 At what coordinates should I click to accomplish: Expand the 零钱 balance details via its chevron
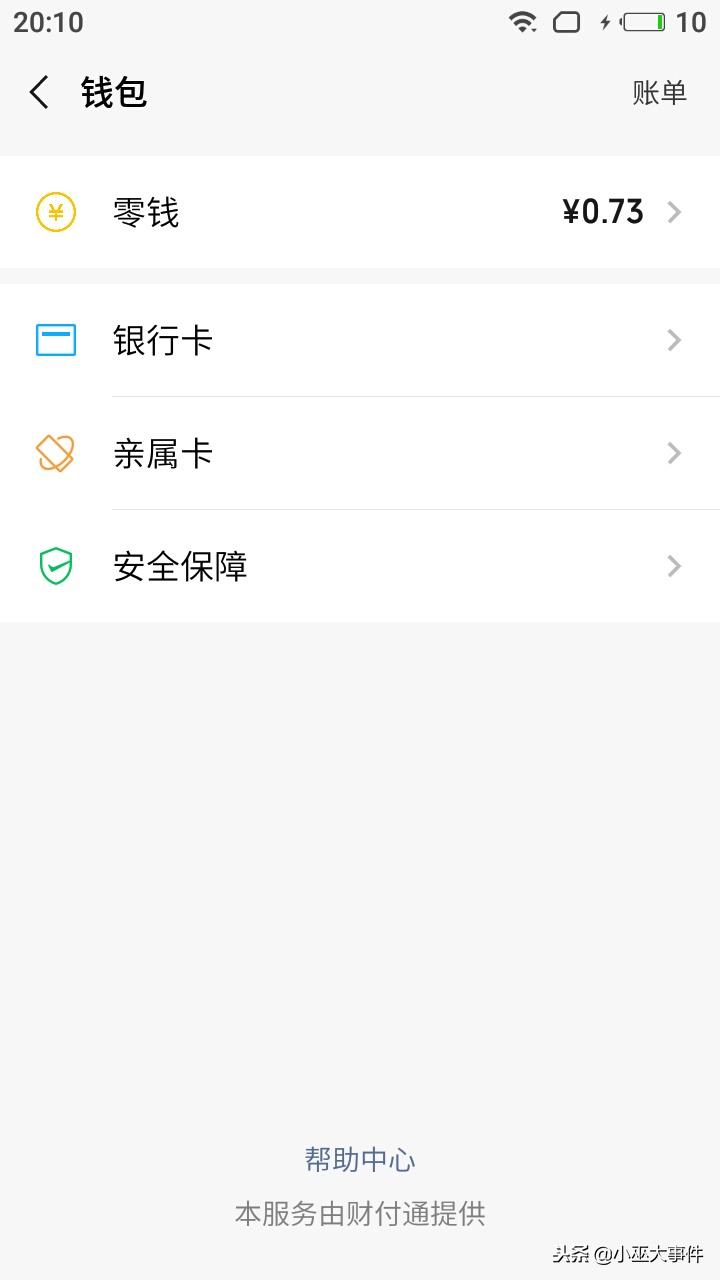(x=675, y=212)
